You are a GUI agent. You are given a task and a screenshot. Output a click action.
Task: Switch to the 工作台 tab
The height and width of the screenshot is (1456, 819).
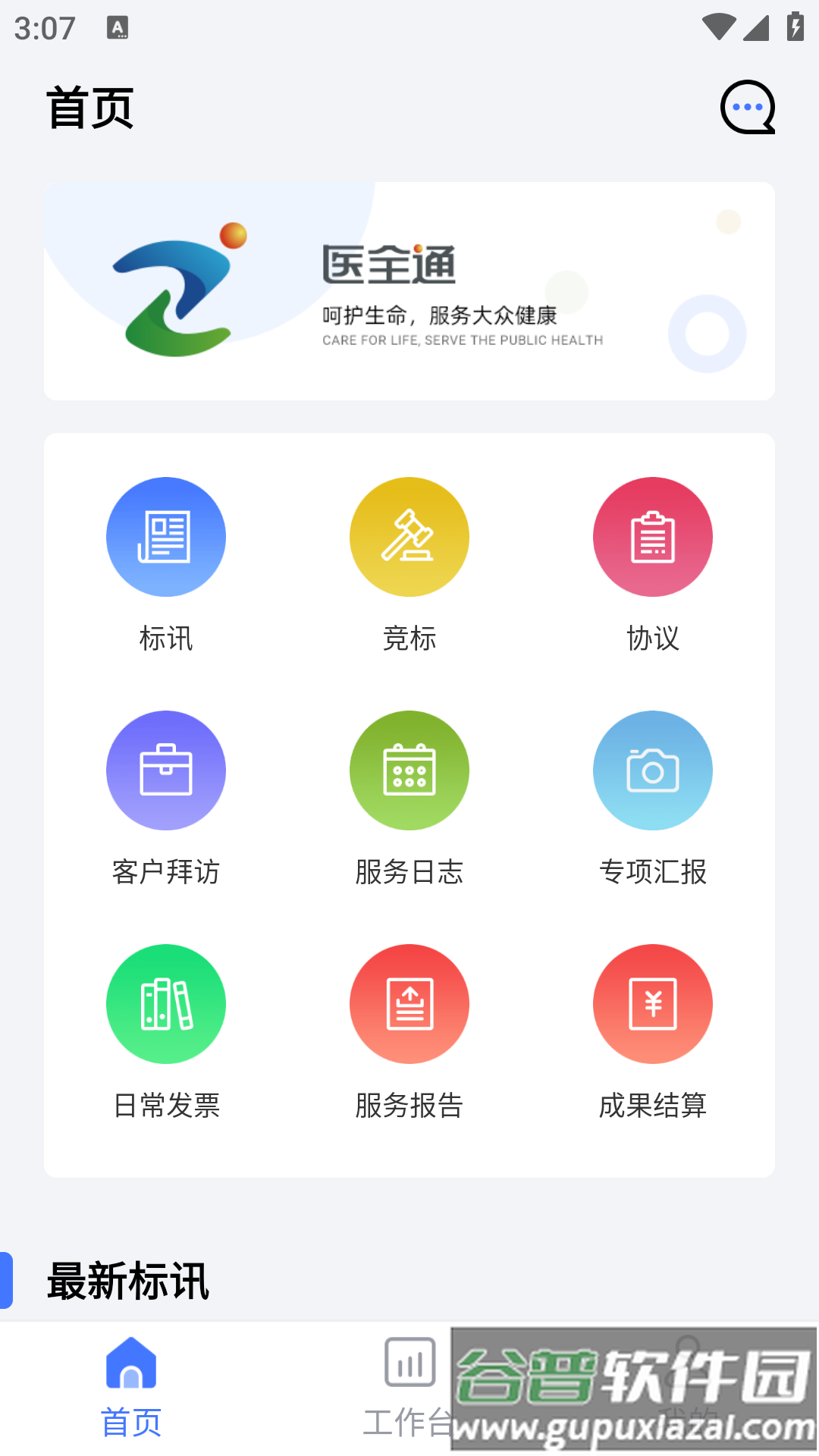(x=408, y=1385)
